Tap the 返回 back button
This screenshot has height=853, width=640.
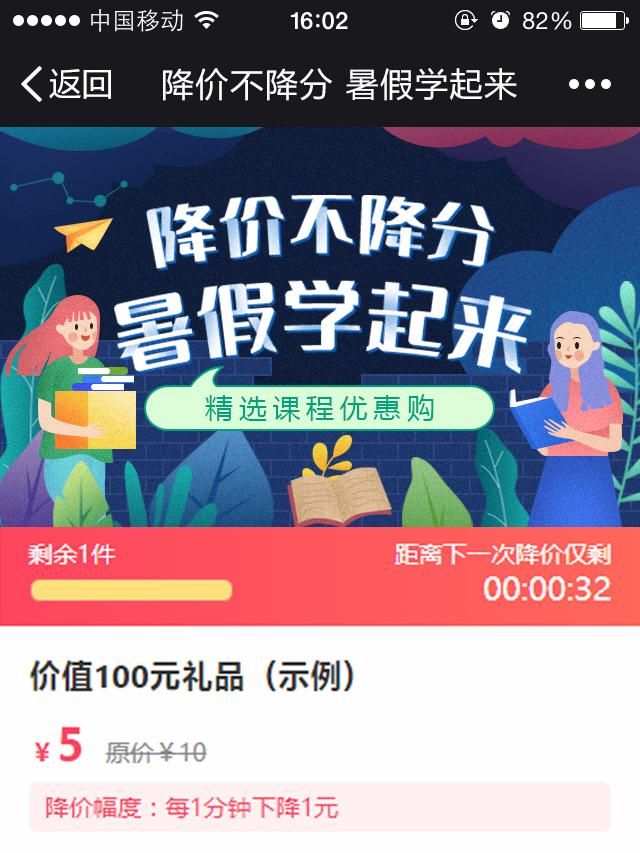point(66,85)
